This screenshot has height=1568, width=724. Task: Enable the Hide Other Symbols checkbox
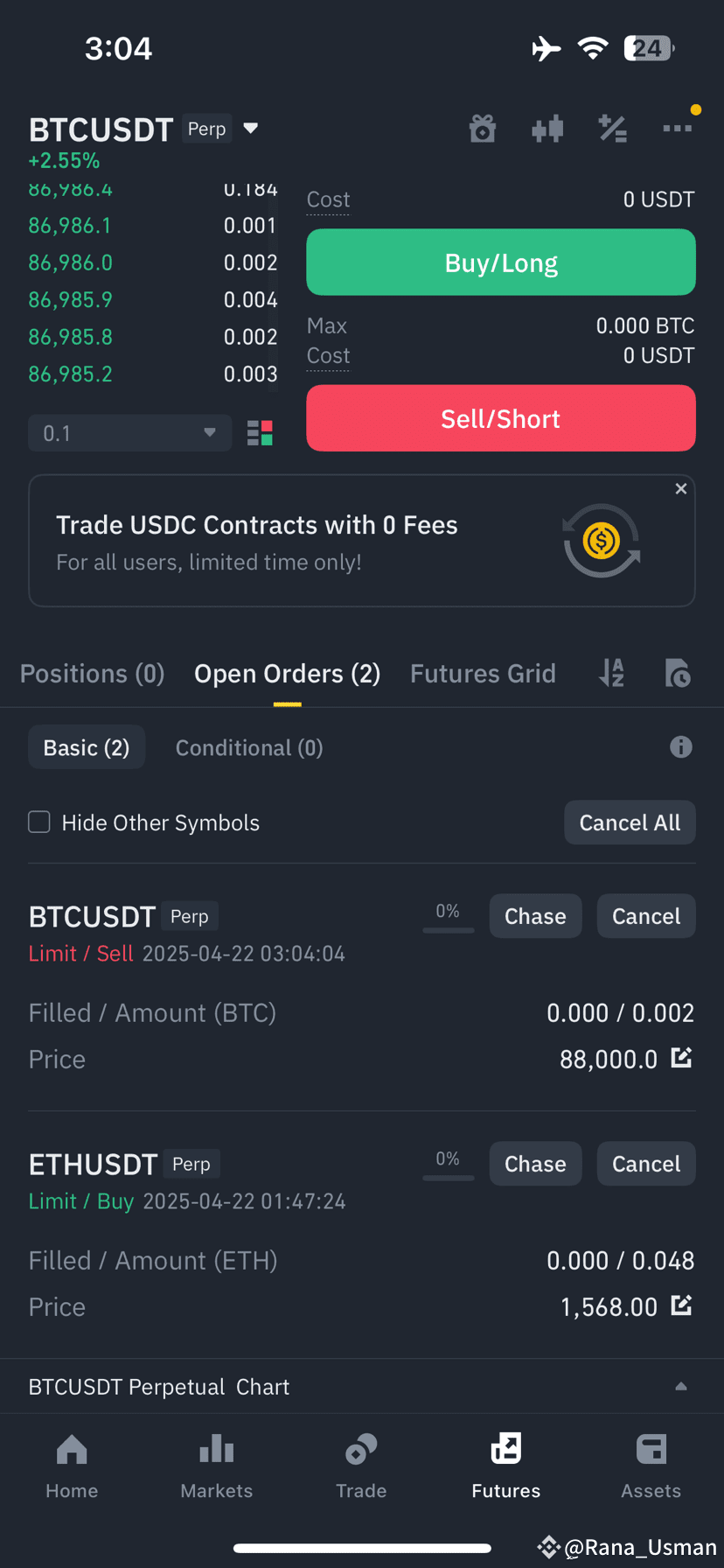38,822
